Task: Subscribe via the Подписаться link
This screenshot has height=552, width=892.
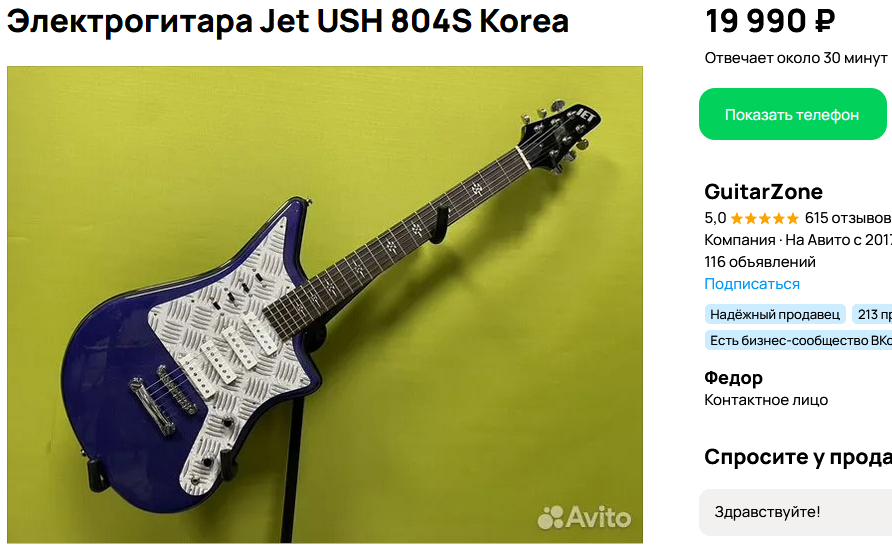Action: pyautogui.click(x=752, y=283)
